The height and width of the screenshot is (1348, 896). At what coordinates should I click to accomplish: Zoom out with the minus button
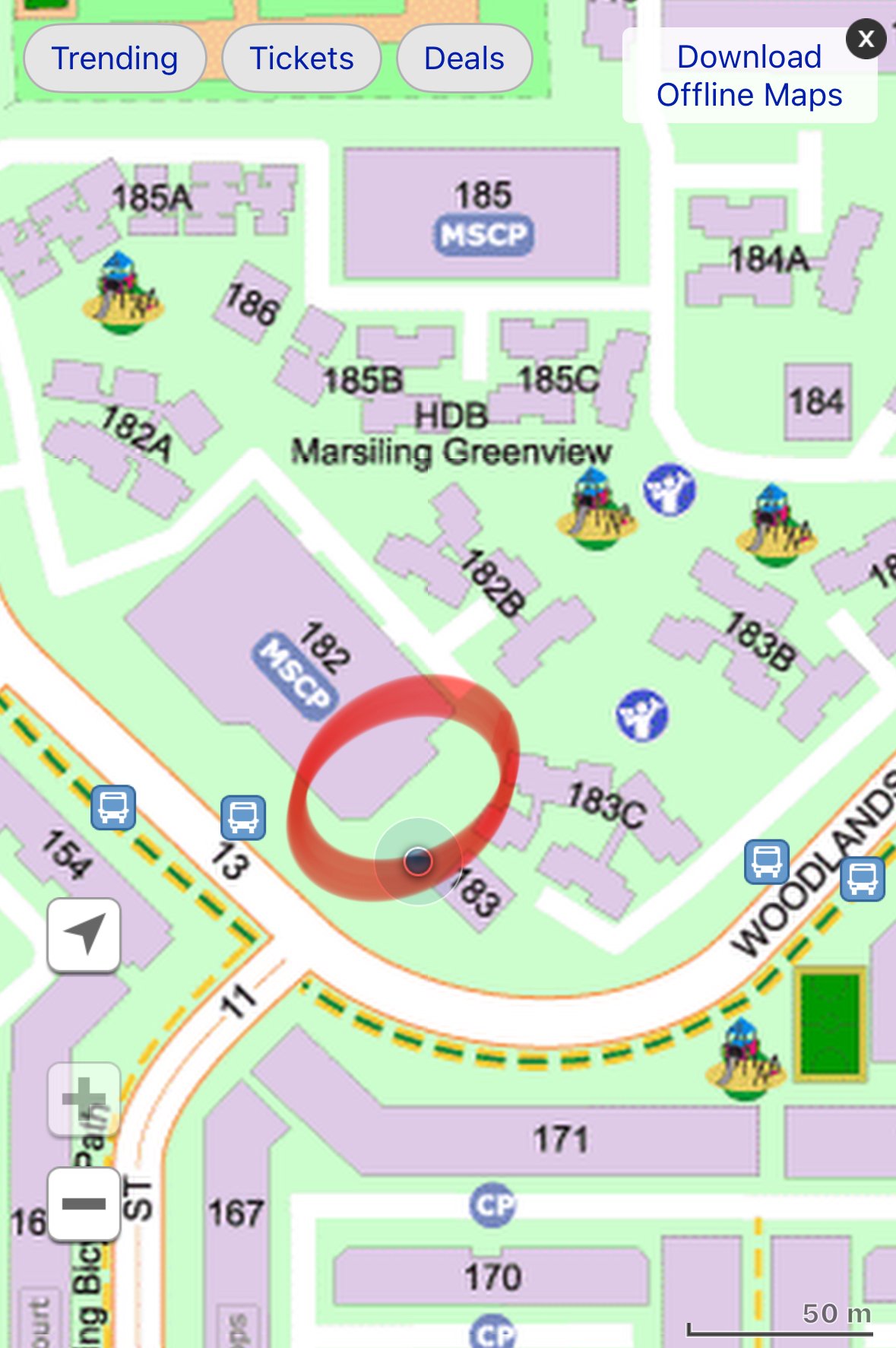pyautogui.click(x=84, y=1204)
